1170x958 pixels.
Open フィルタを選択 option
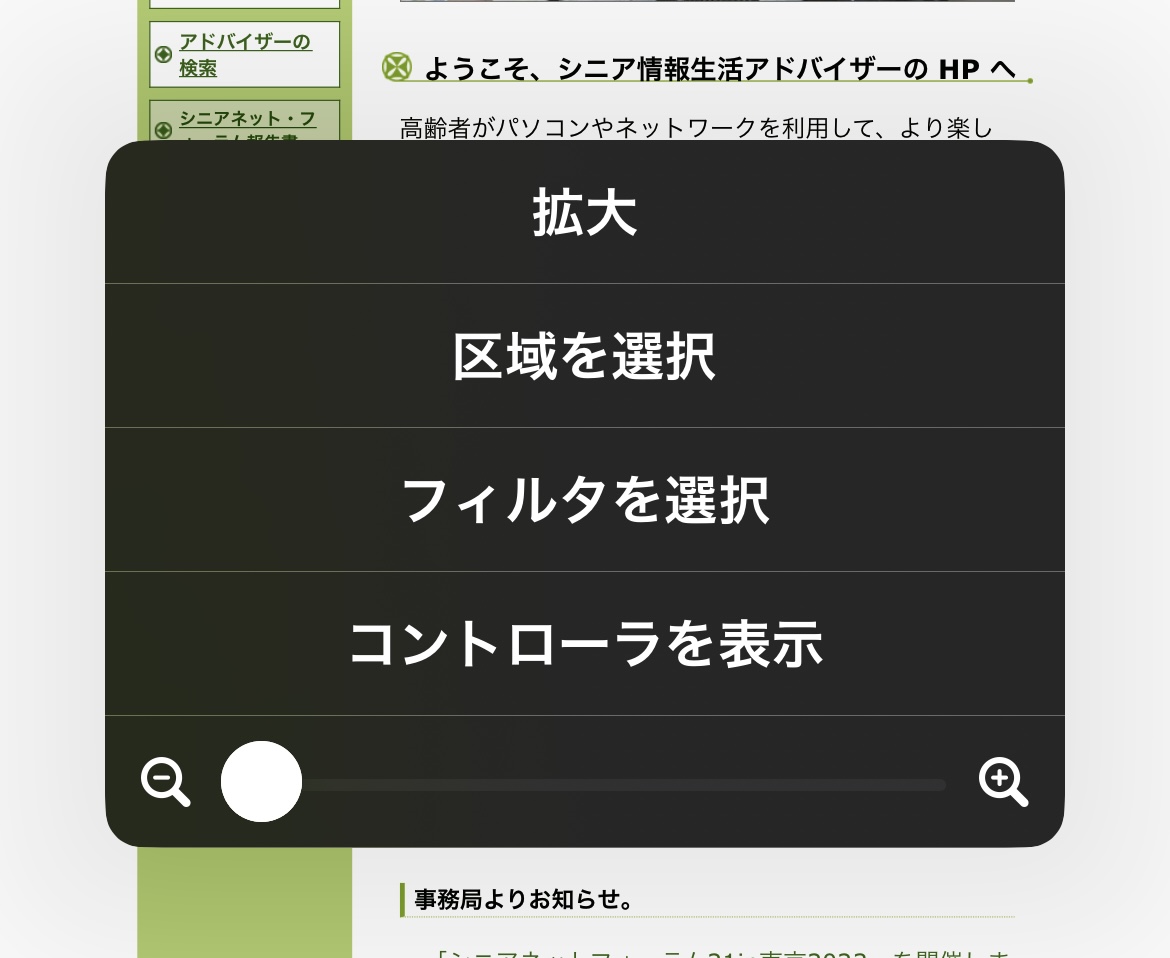coord(584,500)
